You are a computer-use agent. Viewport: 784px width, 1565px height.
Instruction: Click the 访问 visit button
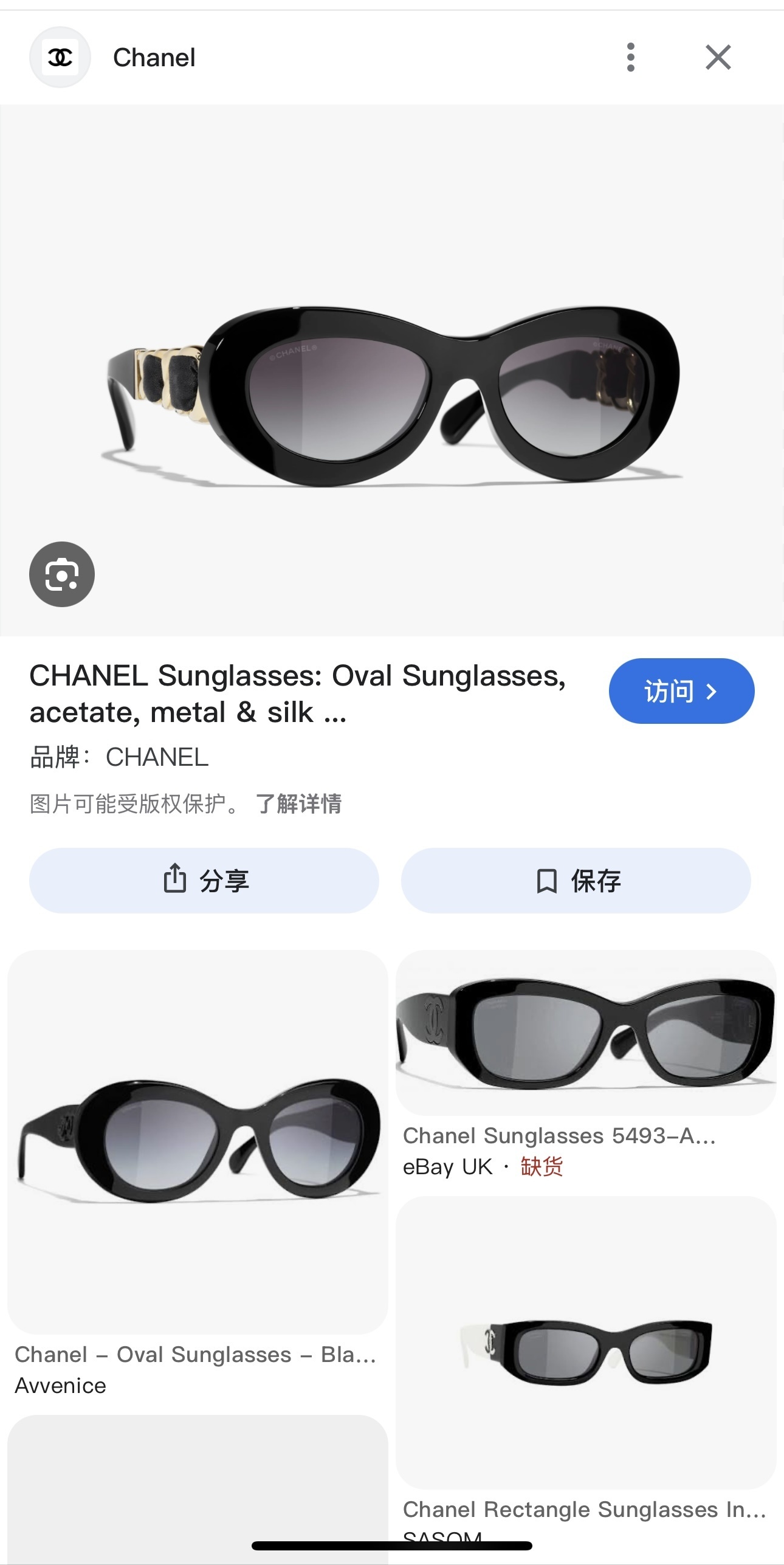click(681, 691)
